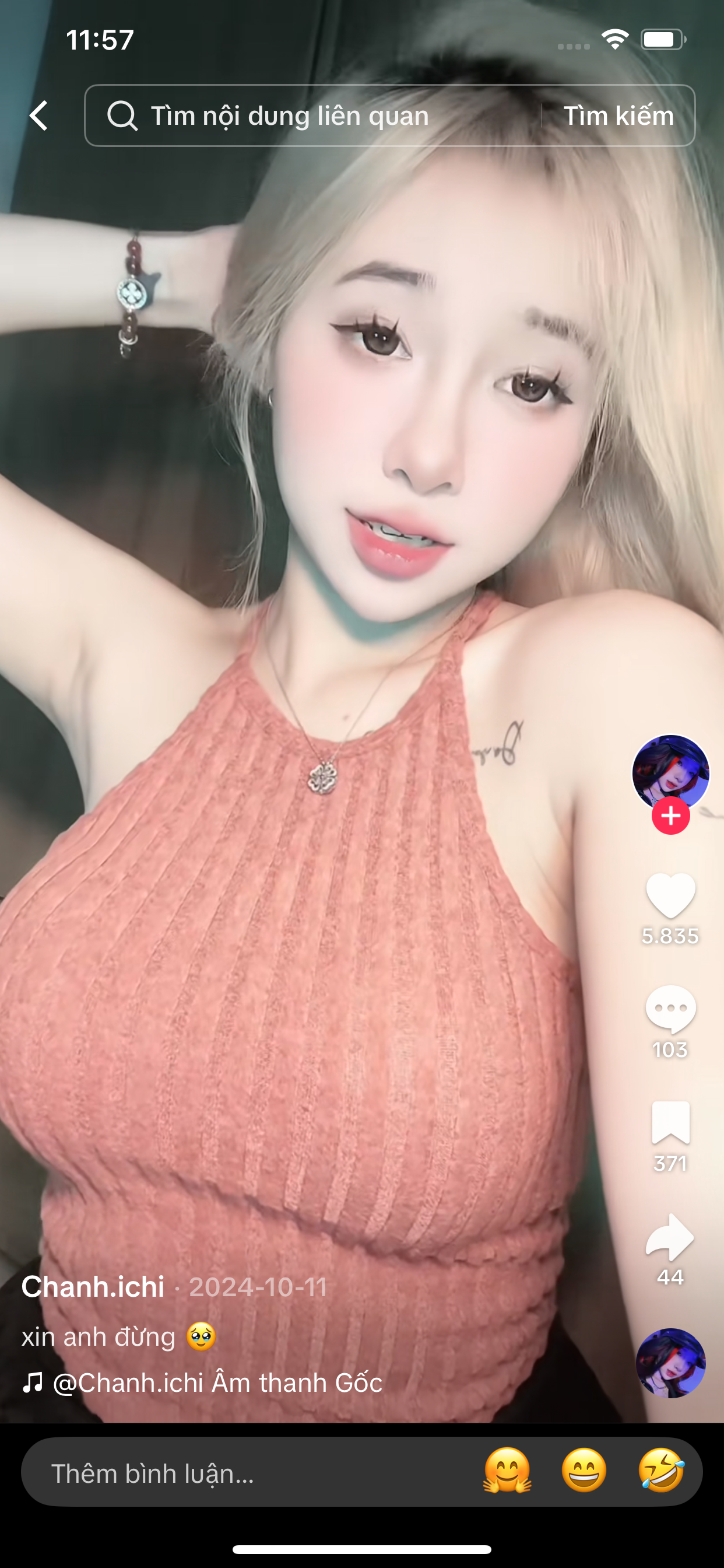Tap the 'Thêm bình luận...' comment field
Image resolution: width=724 pixels, height=1568 pixels.
[x=243, y=1473]
